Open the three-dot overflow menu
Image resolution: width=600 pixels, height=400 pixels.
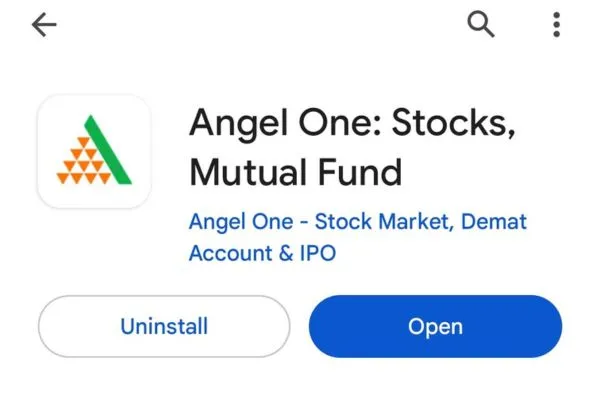556,26
